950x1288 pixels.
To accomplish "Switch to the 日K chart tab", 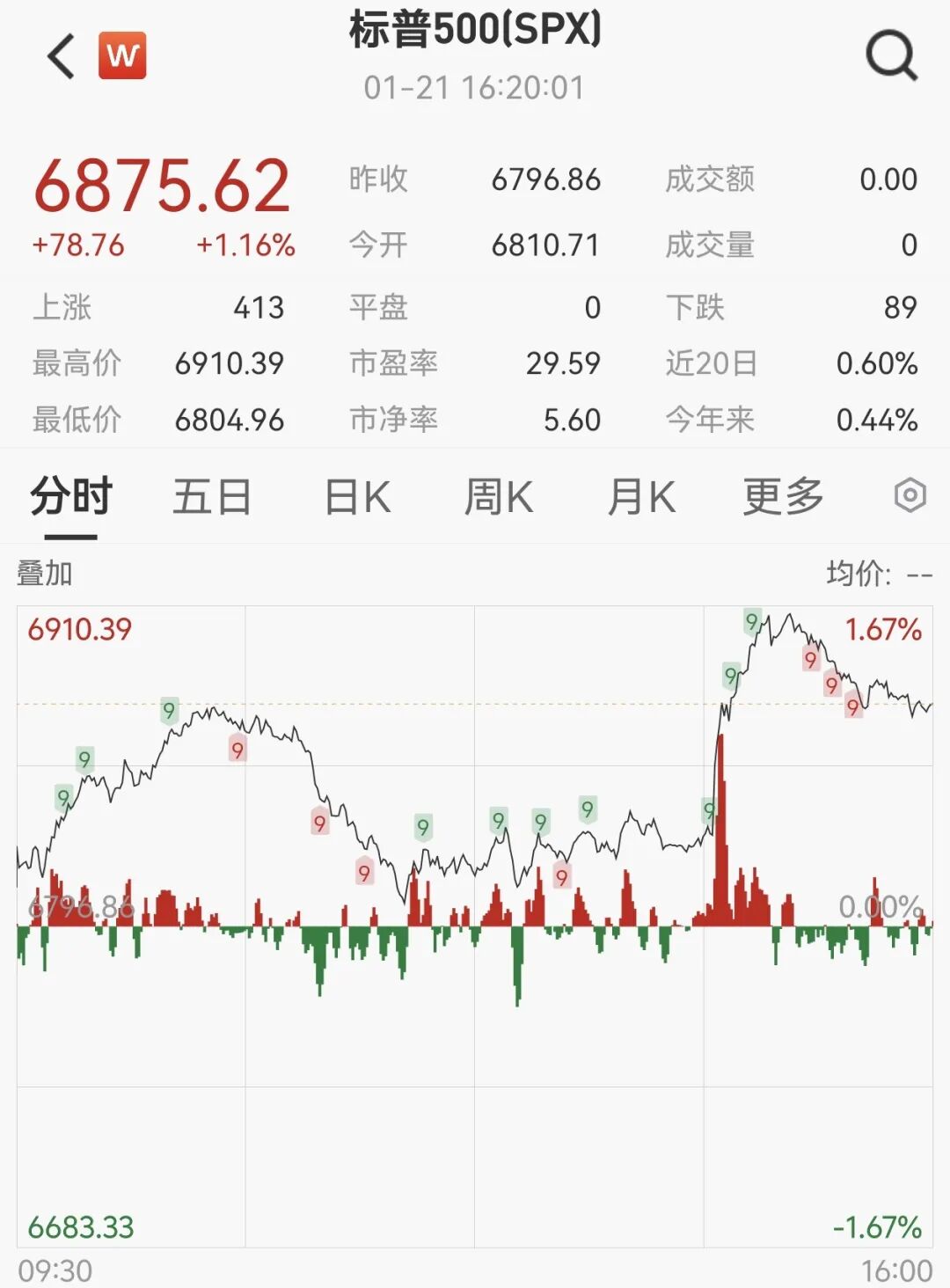I will pos(357,497).
